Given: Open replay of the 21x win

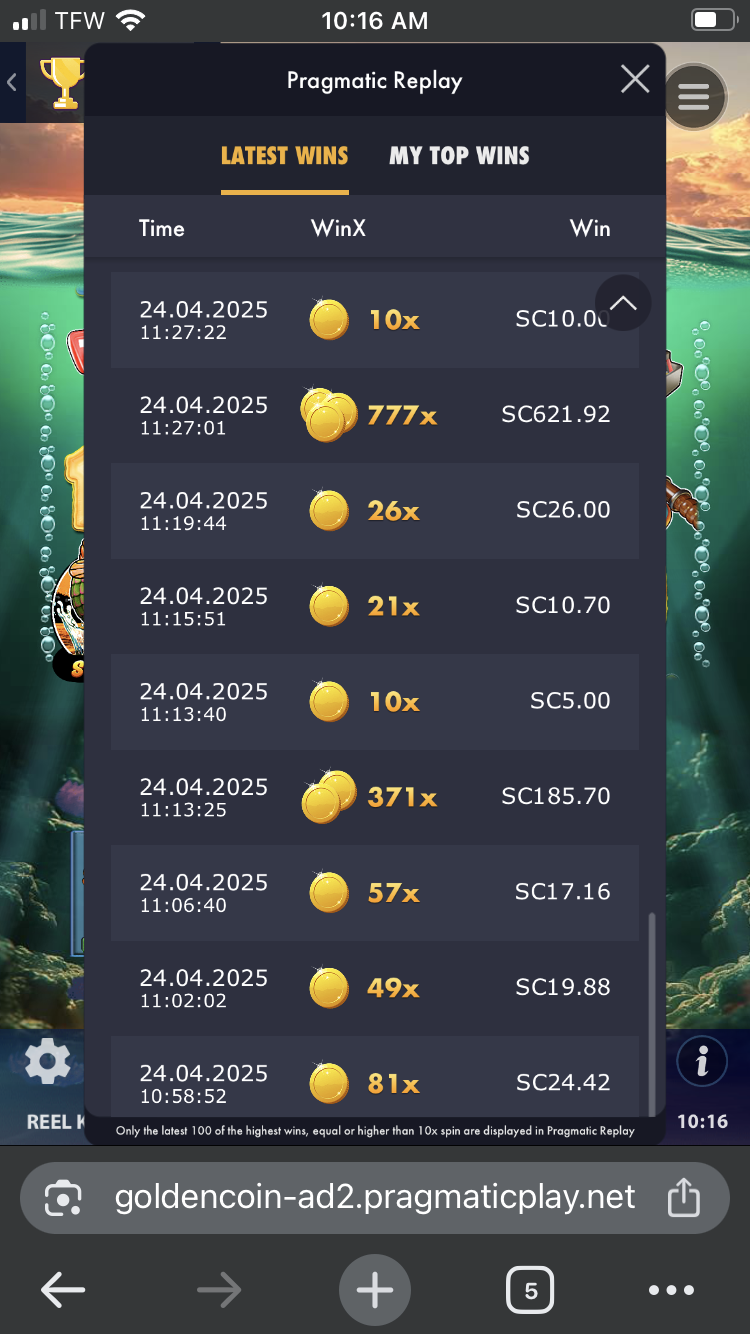Looking at the screenshot, I should click(374, 606).
